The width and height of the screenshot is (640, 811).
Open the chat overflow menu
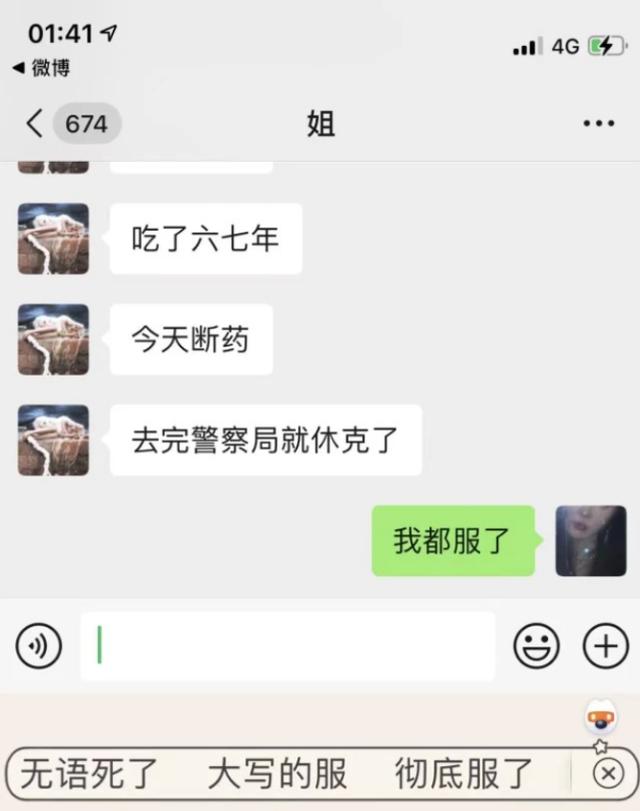598,124
